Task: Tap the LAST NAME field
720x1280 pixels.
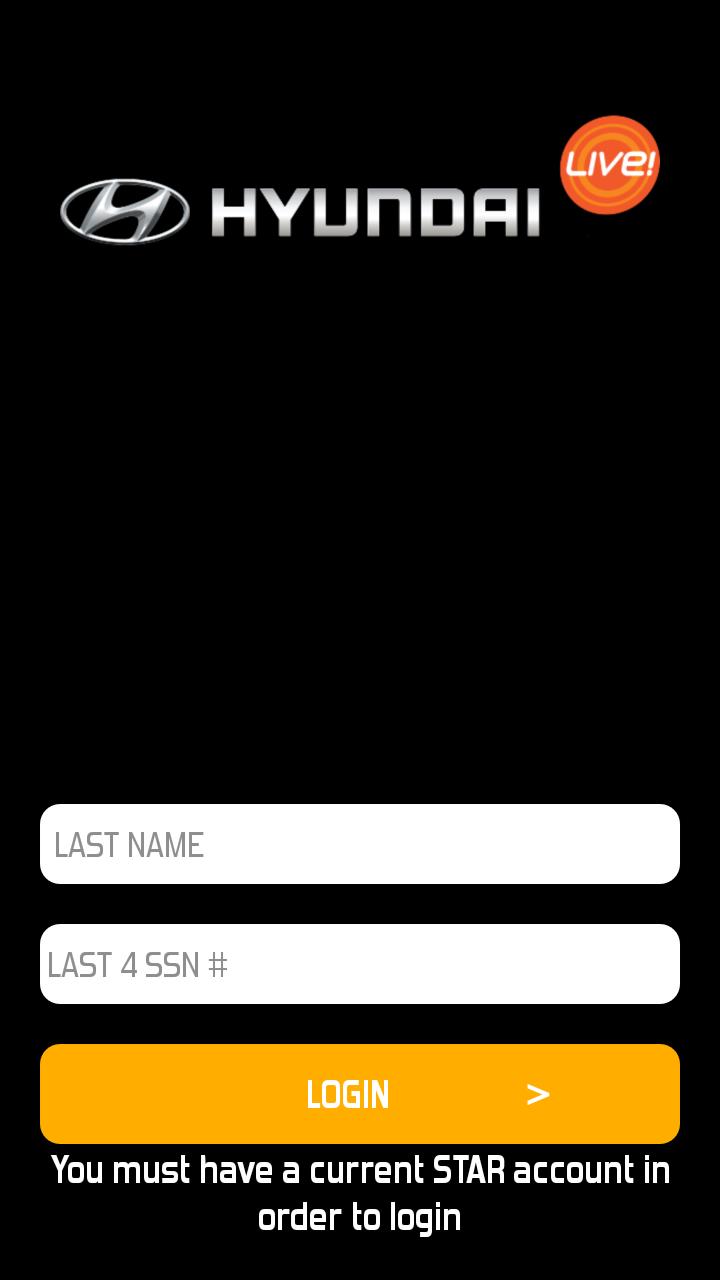Action: click(360, 844)
